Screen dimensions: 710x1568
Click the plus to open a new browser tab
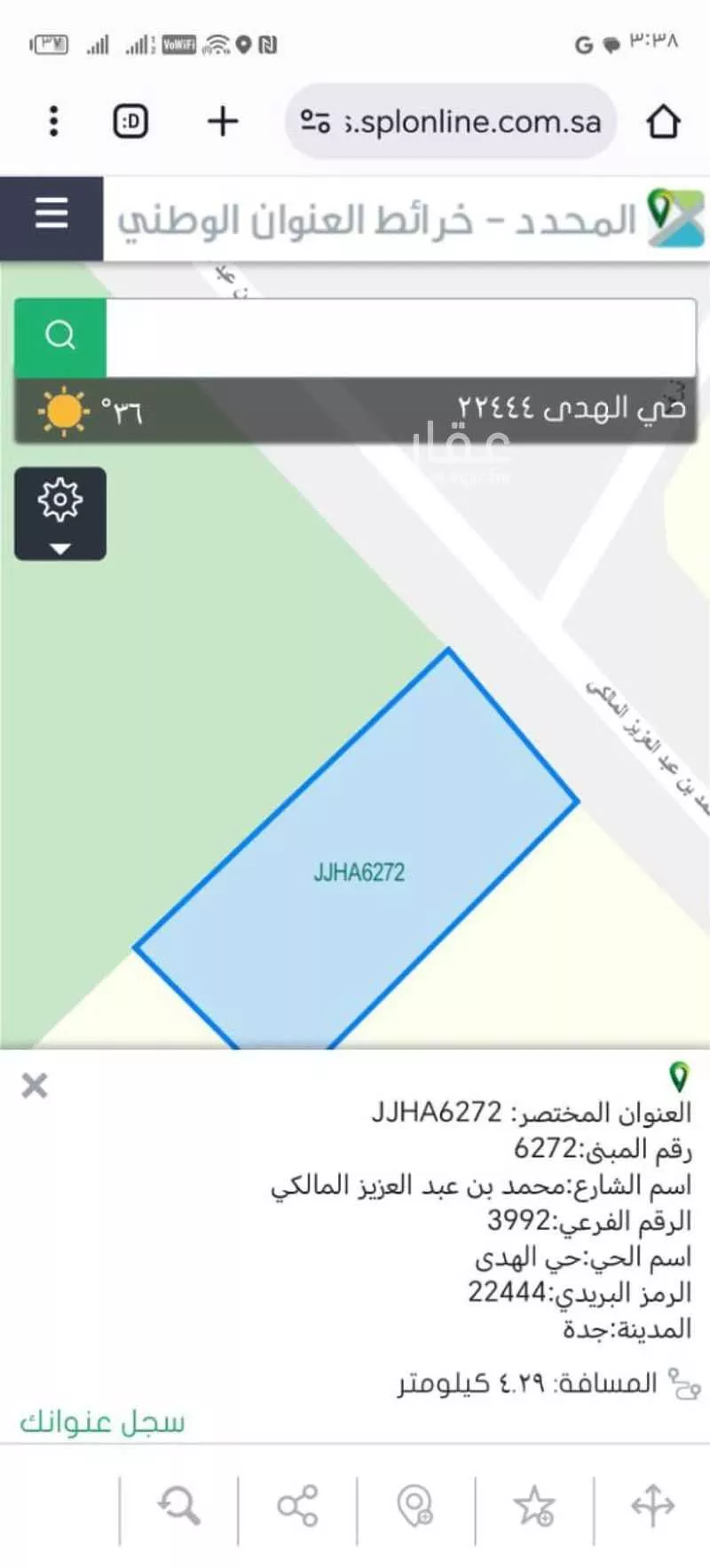click(x=222, y=122)
